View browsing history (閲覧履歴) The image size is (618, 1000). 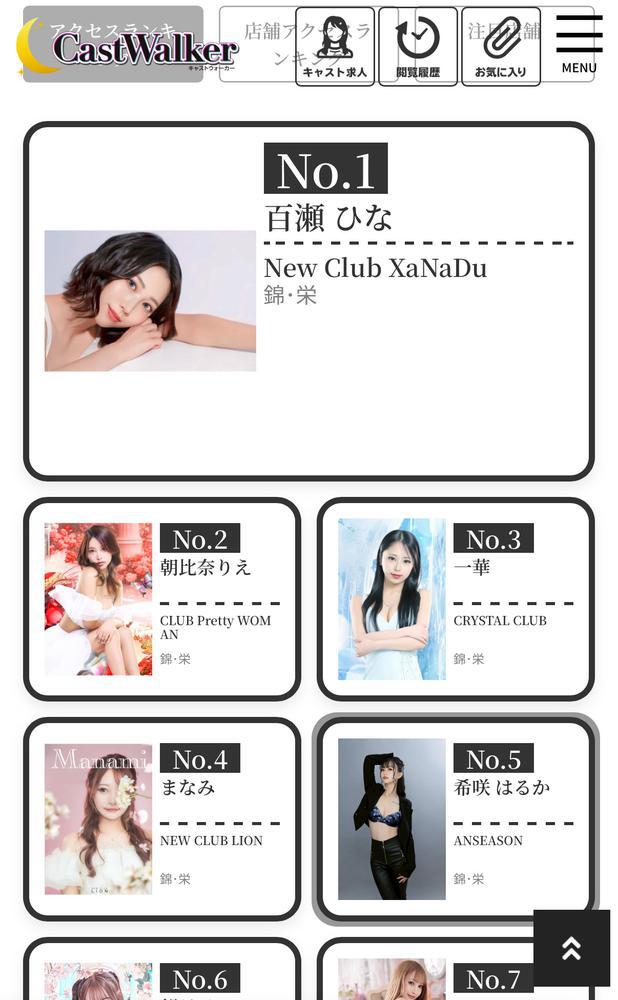pos(418,46)
